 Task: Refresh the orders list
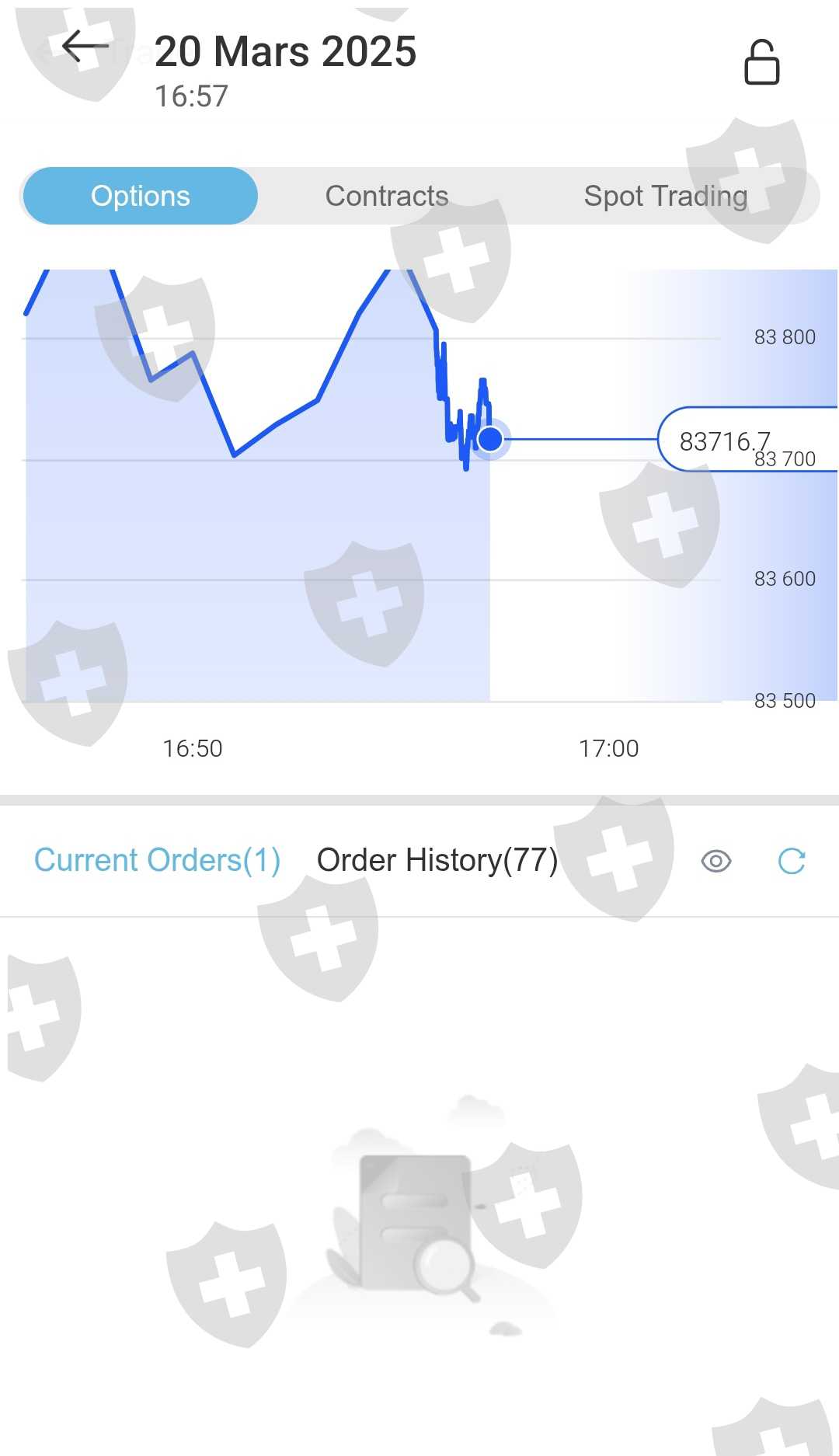coord(792,861)
